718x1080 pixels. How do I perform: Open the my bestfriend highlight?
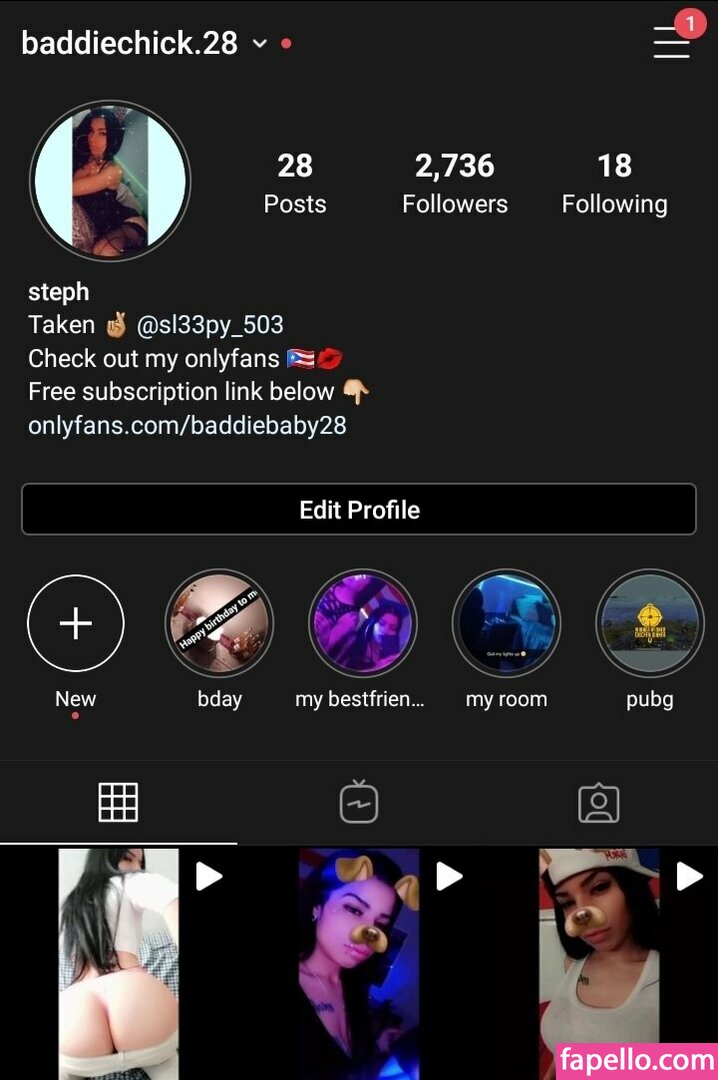point(361,624)
